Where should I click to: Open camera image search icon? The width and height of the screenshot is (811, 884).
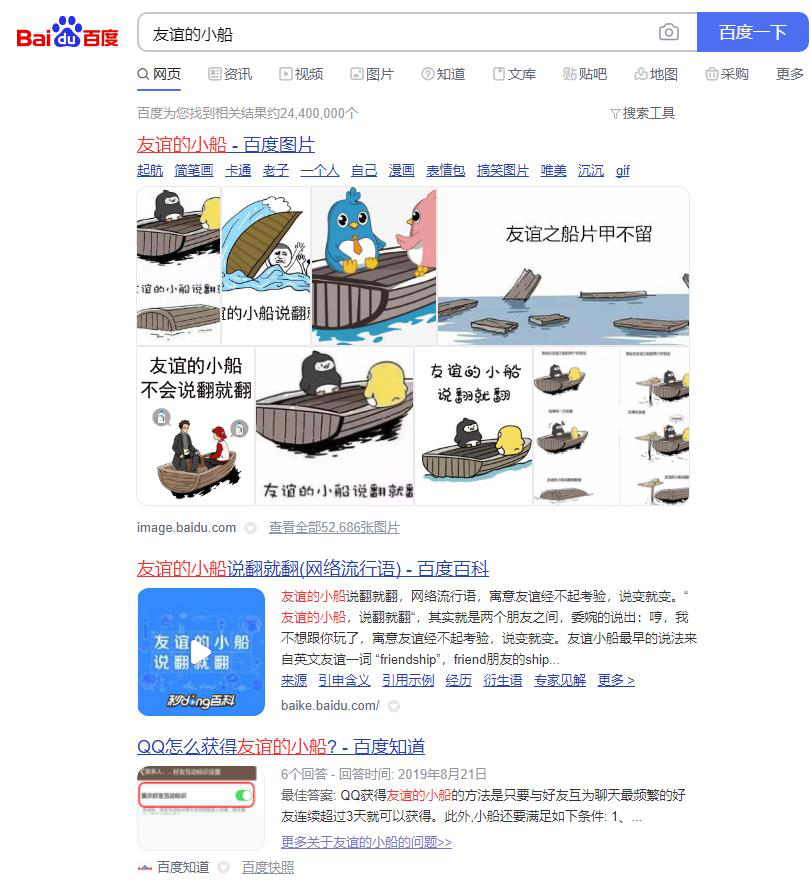click(x=669, y=33)
